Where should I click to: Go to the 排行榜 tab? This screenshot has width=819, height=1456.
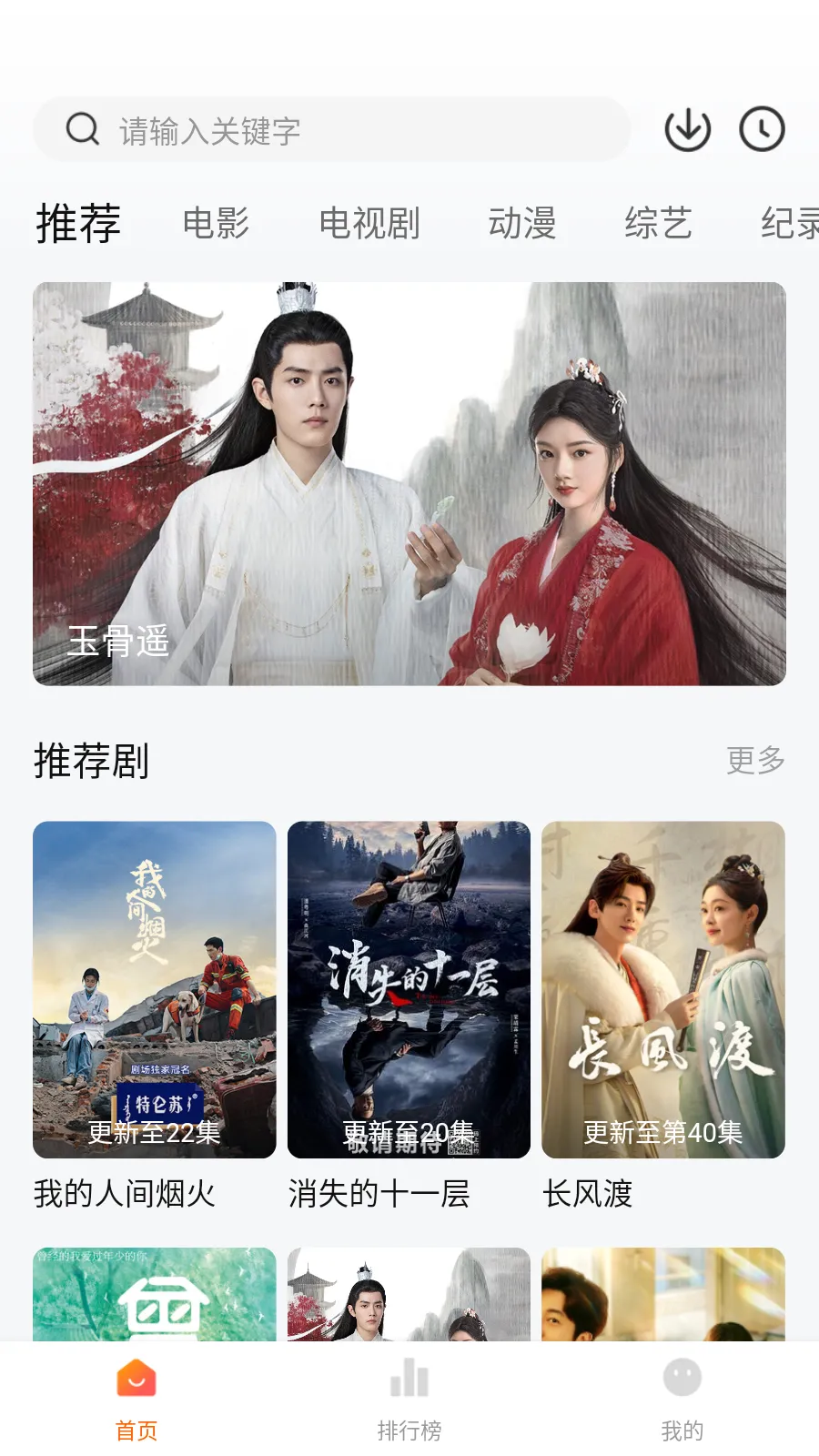[409, 1399]
